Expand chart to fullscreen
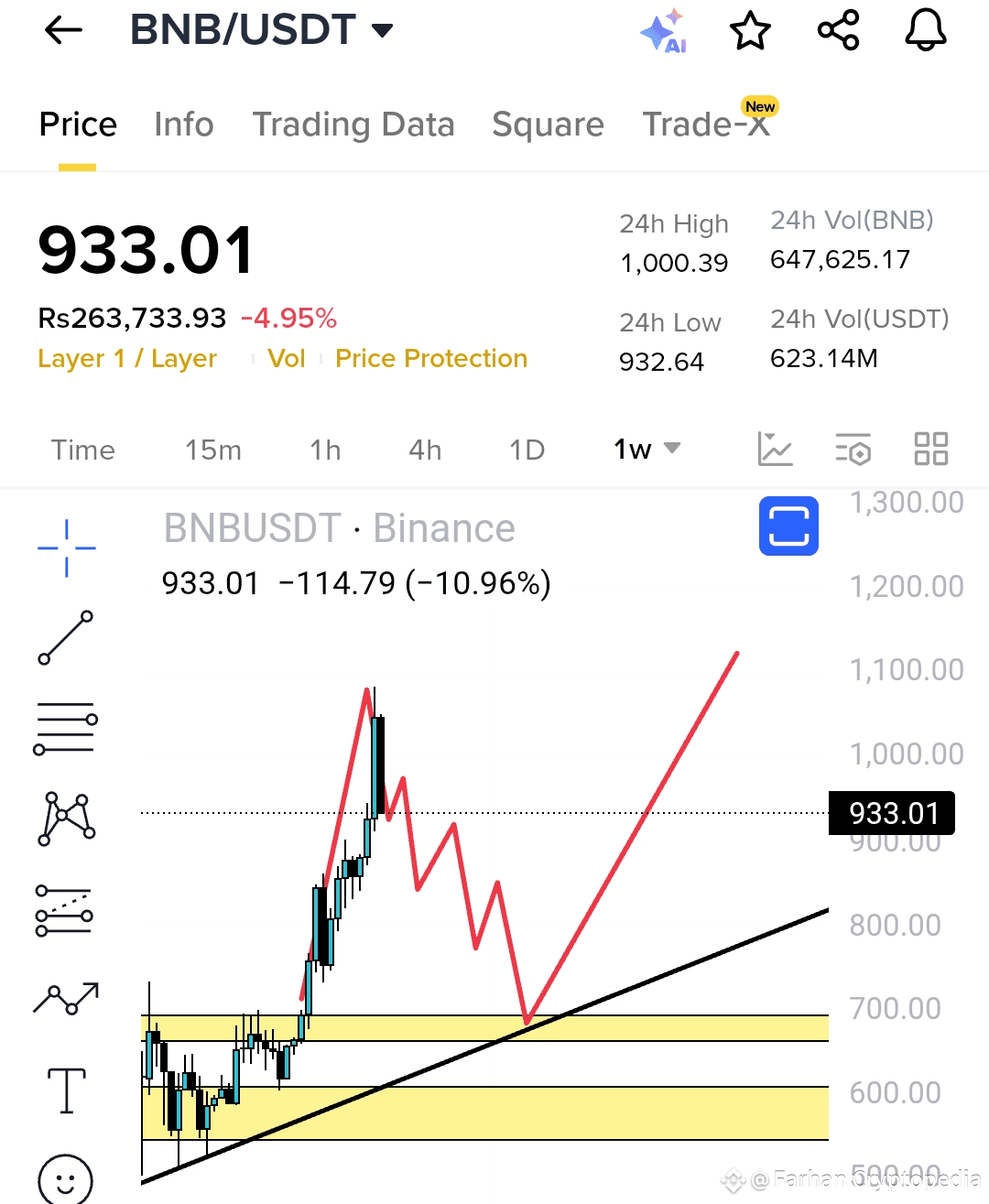The height and width of the screenshot is (1204, 989). 788,526
